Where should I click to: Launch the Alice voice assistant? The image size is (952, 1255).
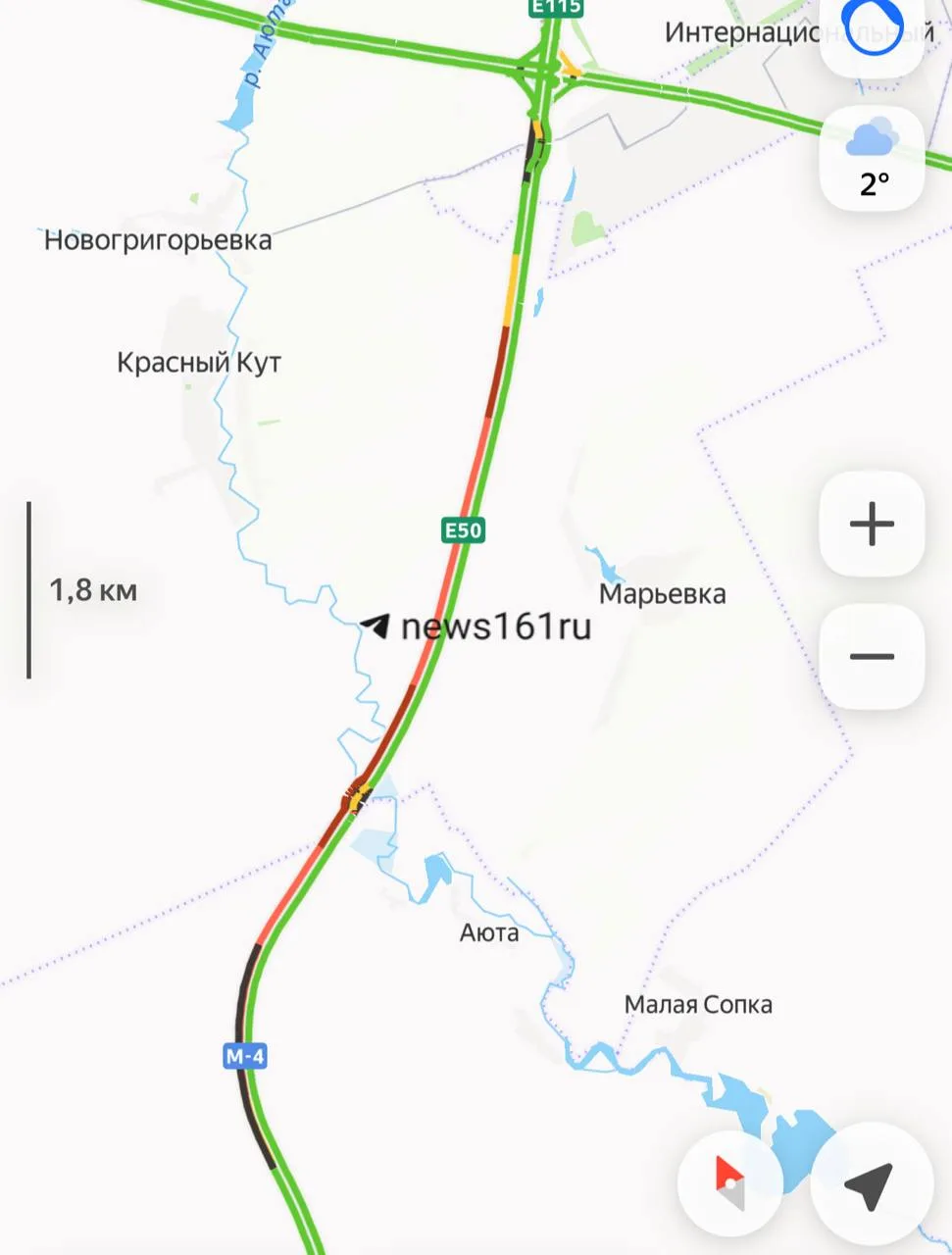tap(872, 27)
